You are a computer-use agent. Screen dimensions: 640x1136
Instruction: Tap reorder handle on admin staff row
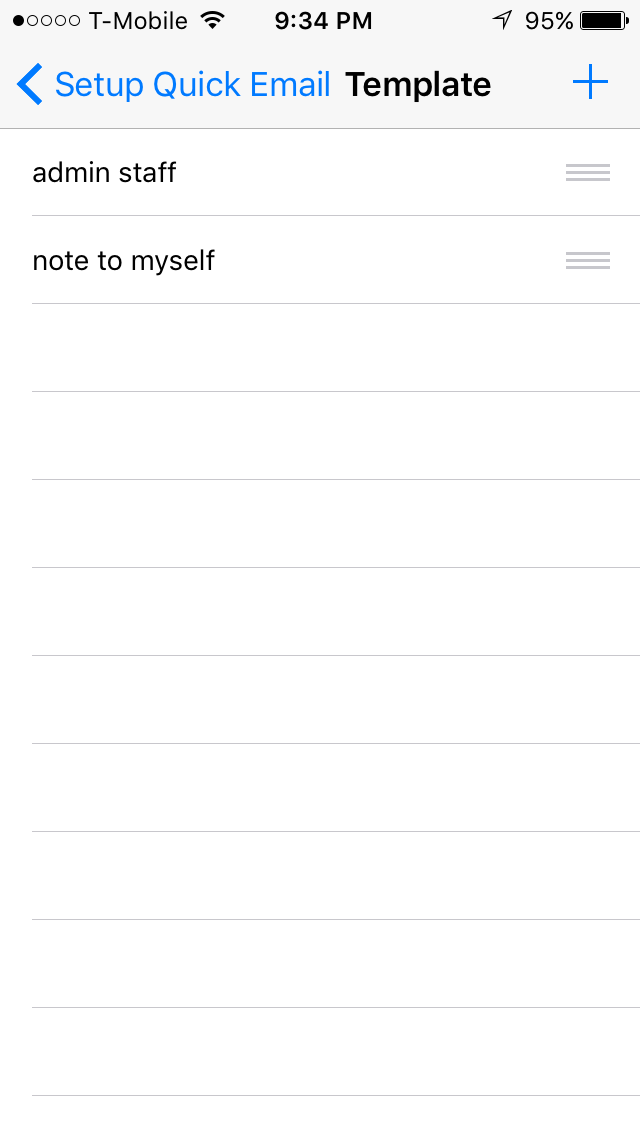[x=588, y=172]
